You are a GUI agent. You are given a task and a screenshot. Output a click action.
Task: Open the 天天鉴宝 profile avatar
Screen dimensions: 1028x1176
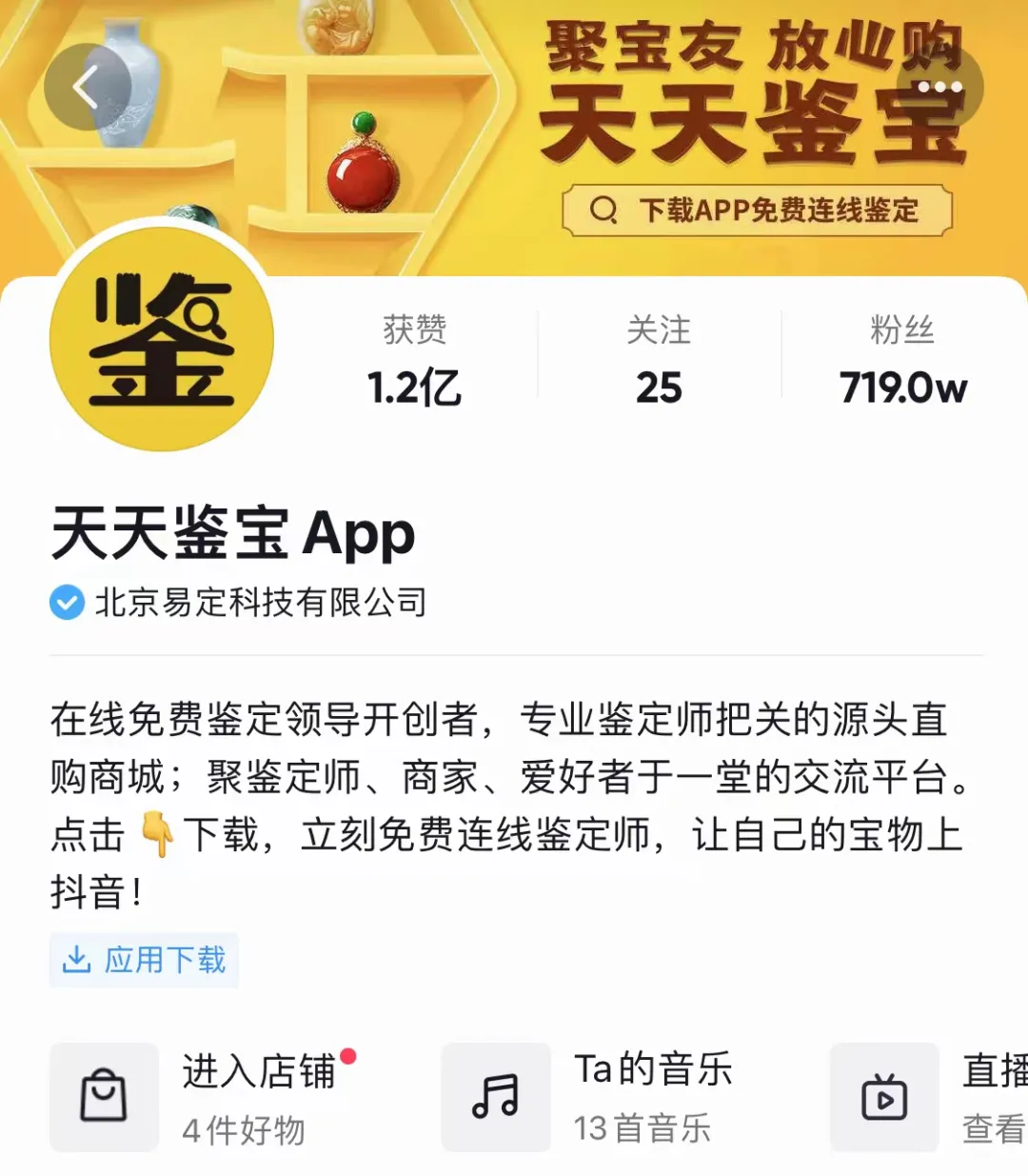pyautogui.click(x=162, y=340)
